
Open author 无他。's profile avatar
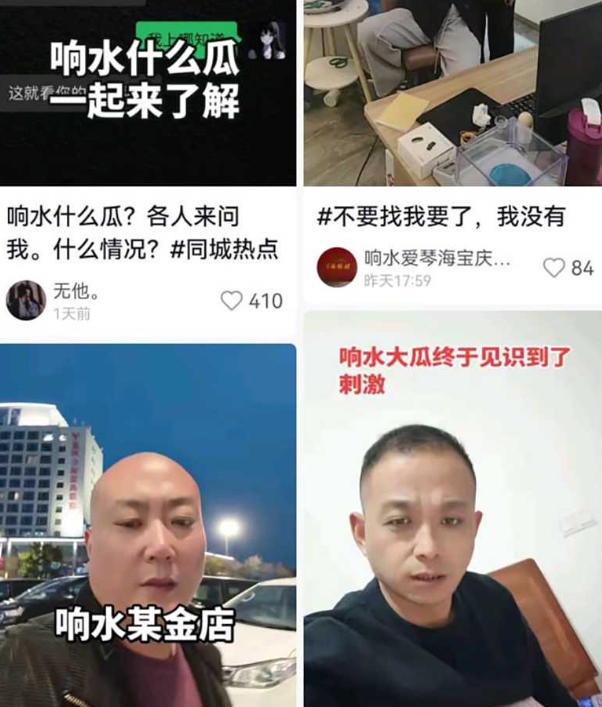(26, 299)
